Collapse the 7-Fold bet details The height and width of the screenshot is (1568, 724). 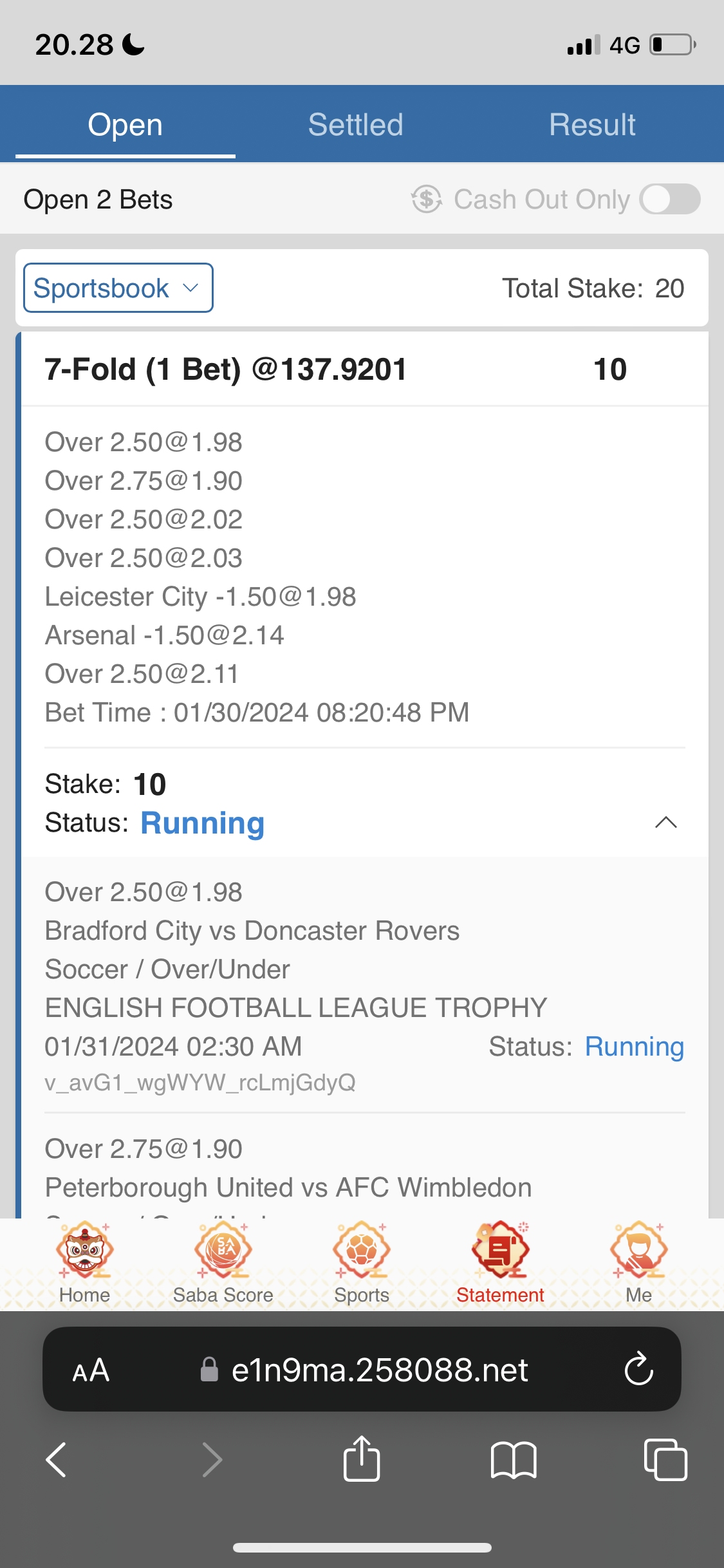click(x=665, y=822)
